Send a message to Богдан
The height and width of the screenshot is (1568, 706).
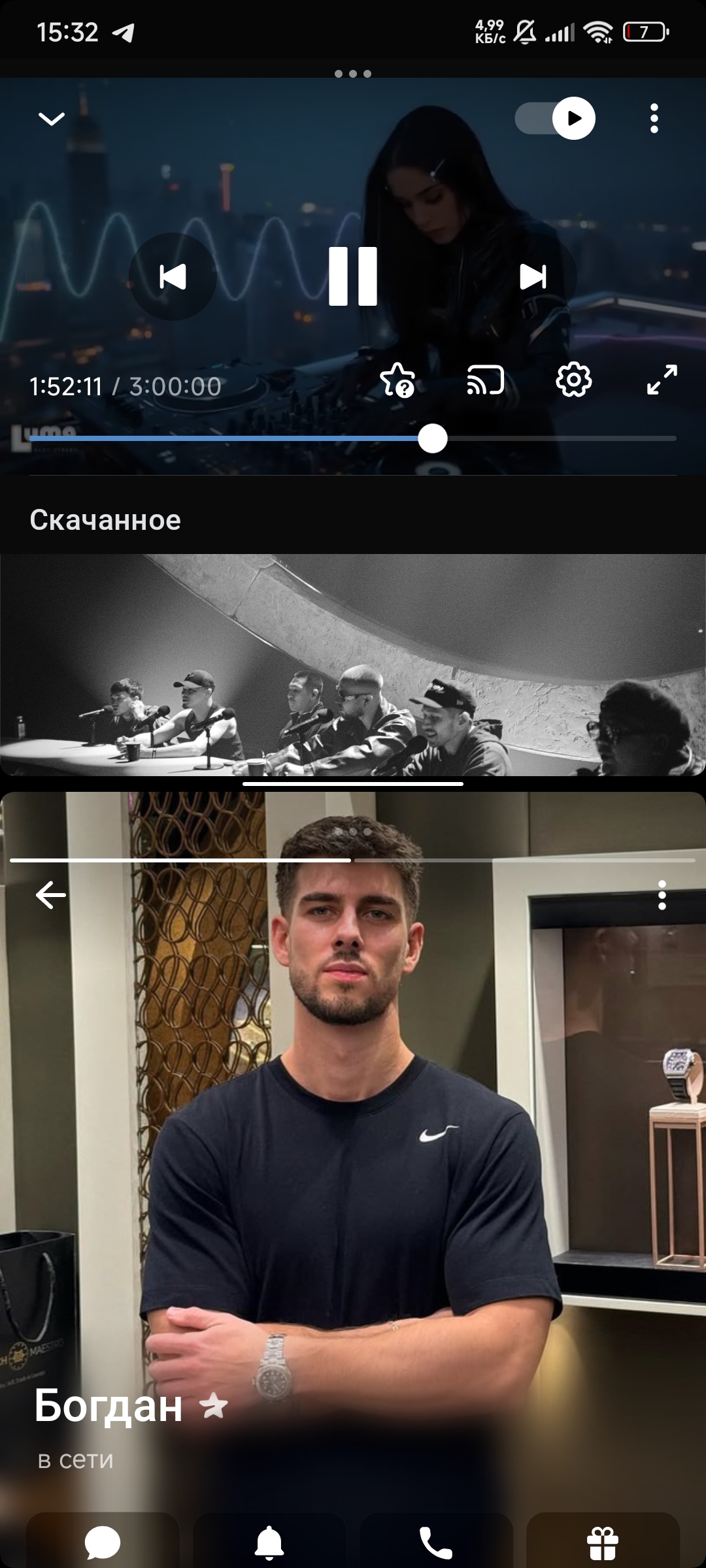click(x=103, y=1542)
